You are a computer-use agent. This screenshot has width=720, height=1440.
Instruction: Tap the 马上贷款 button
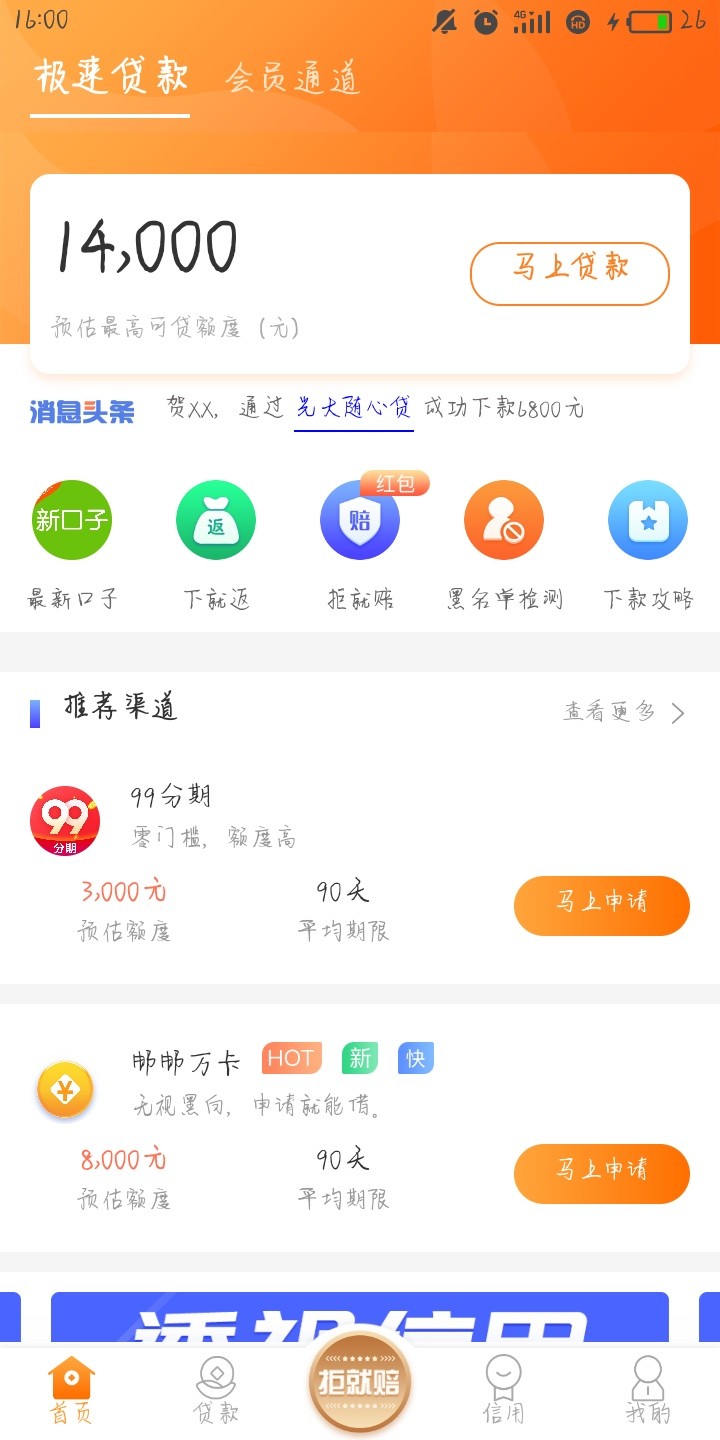[x=570, y=273]
